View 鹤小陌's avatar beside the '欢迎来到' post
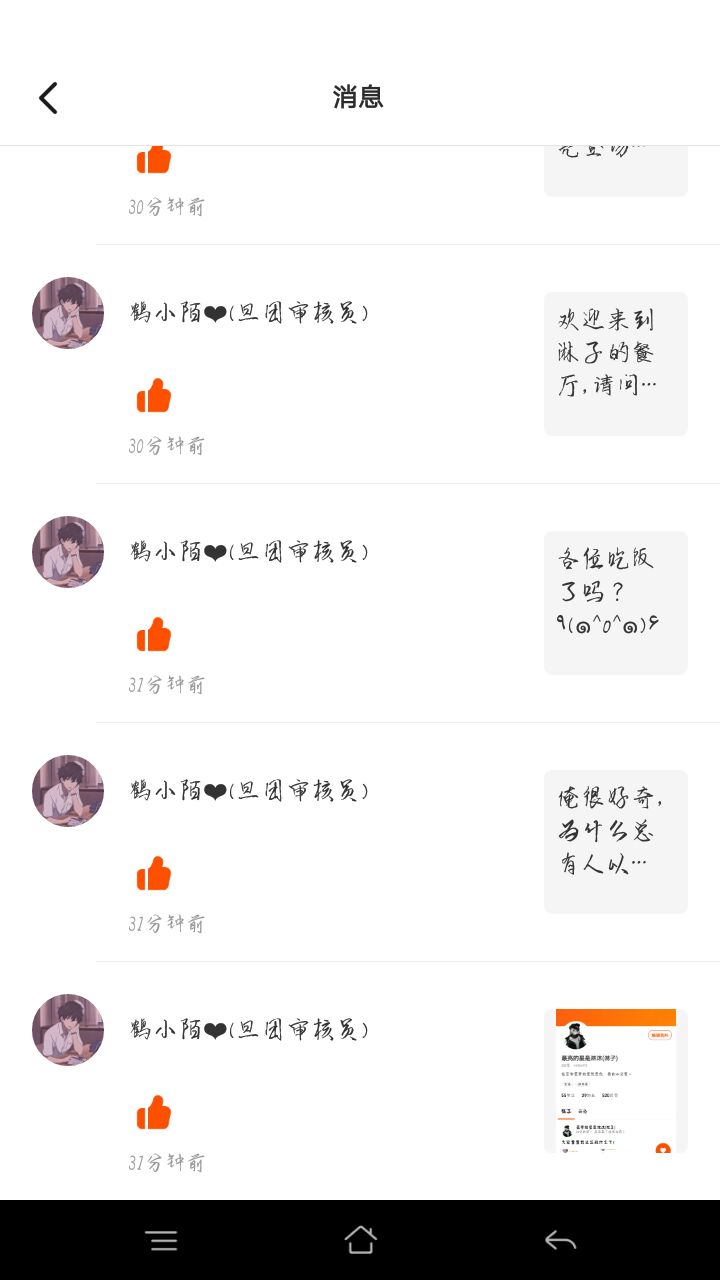The width and height of the screenshot is (720, 1280). click(x=68, y=313)
